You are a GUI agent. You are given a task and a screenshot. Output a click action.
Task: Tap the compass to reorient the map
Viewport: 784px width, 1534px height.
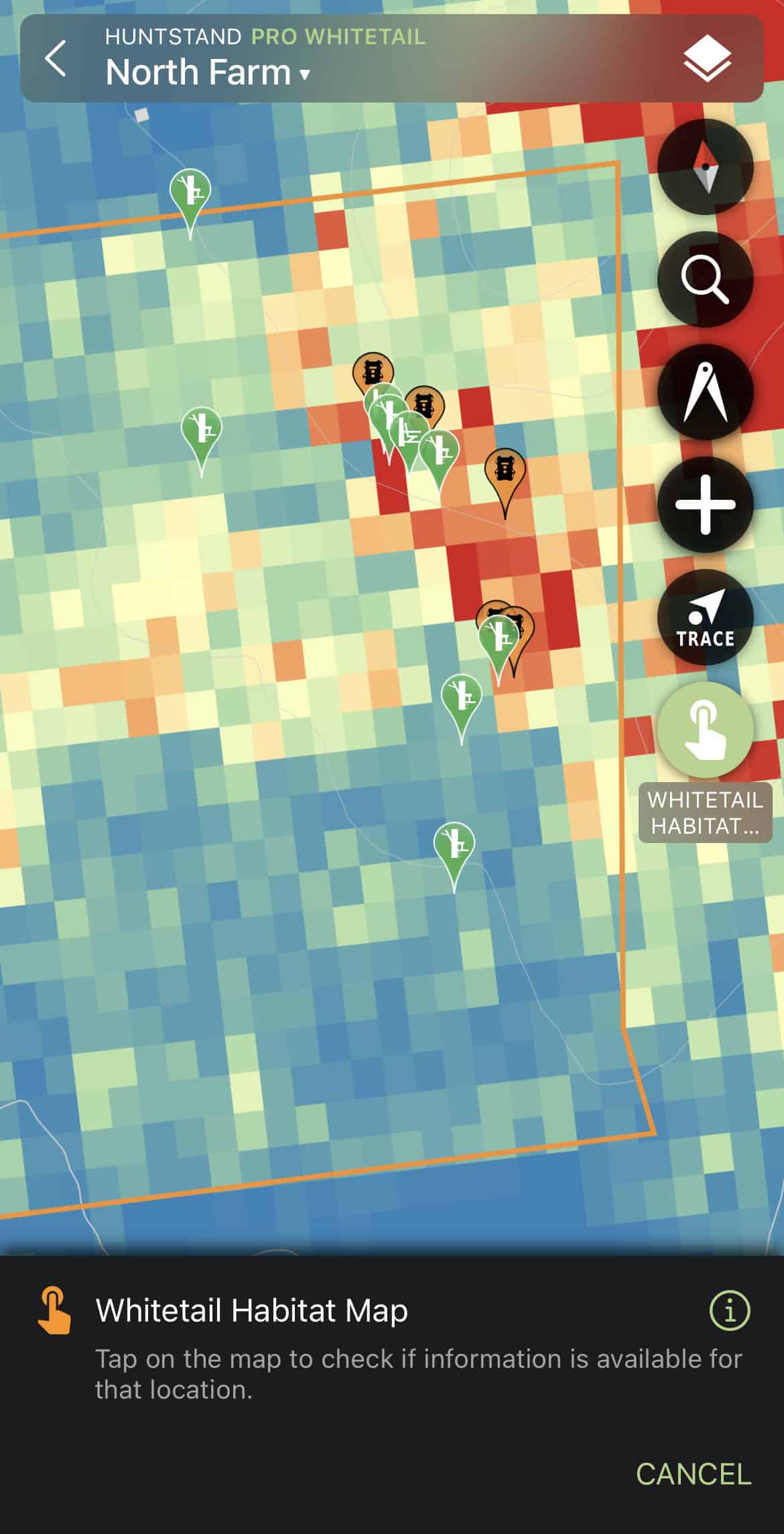click(x=705, y=167)
